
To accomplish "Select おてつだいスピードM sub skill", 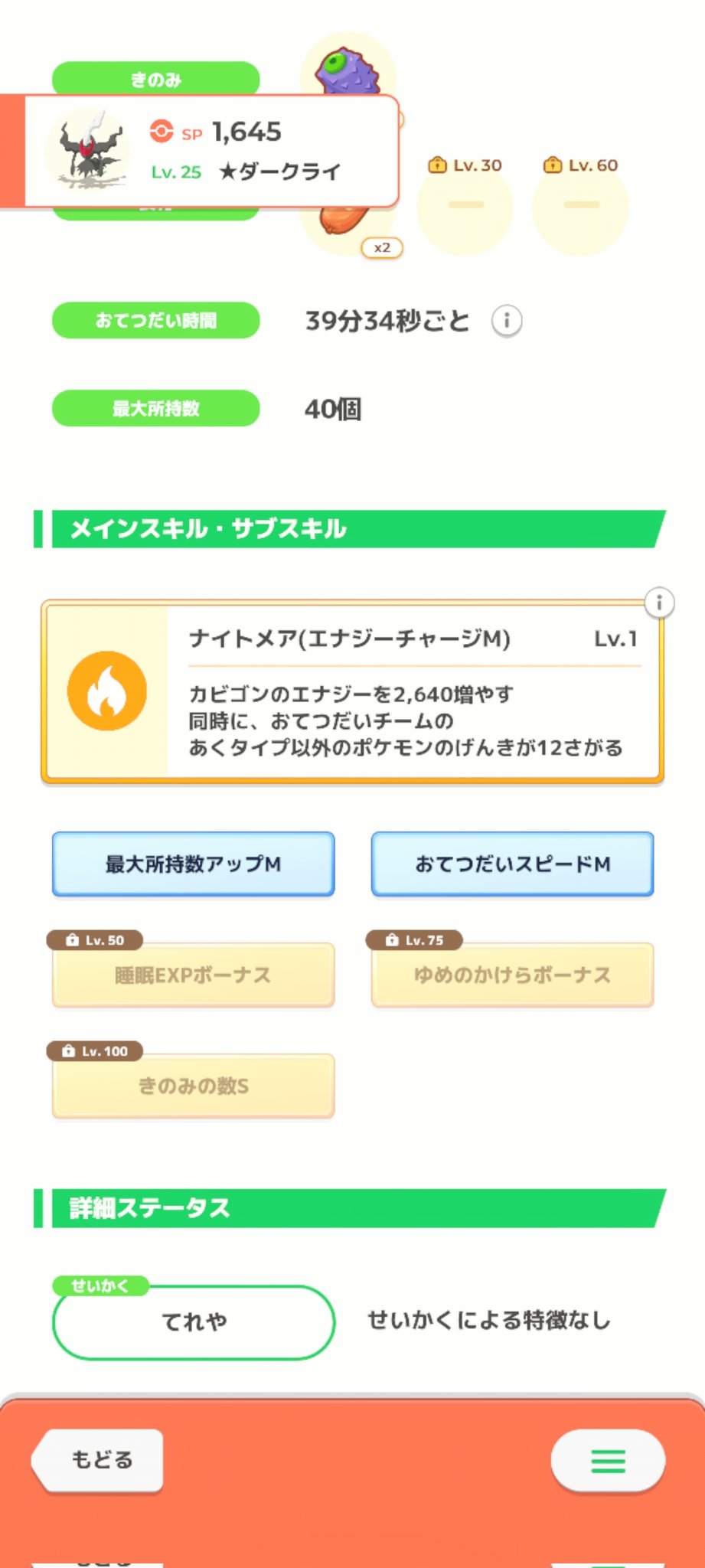I will tap(512, 864).
